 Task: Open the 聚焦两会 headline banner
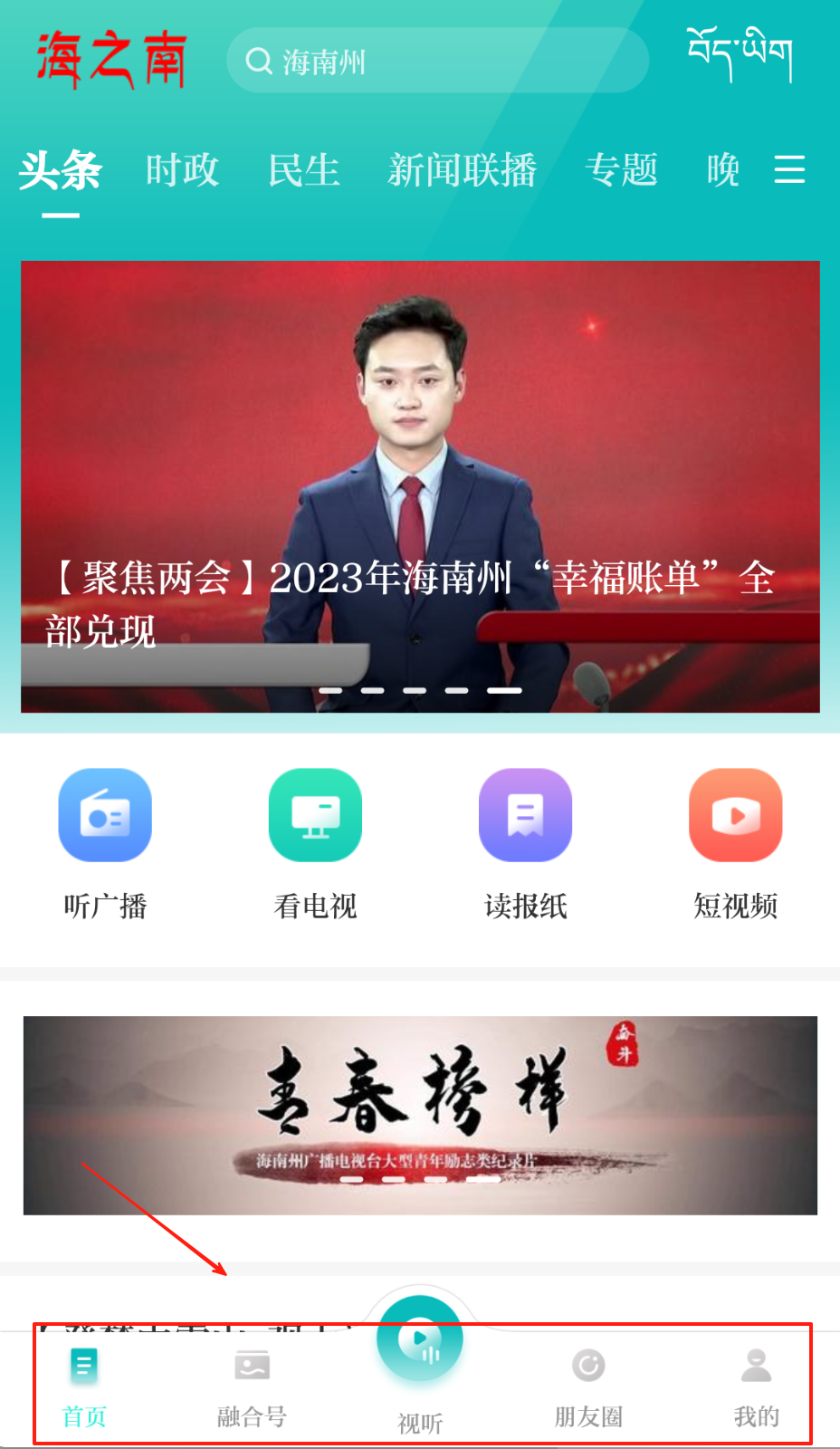point(420,486)
